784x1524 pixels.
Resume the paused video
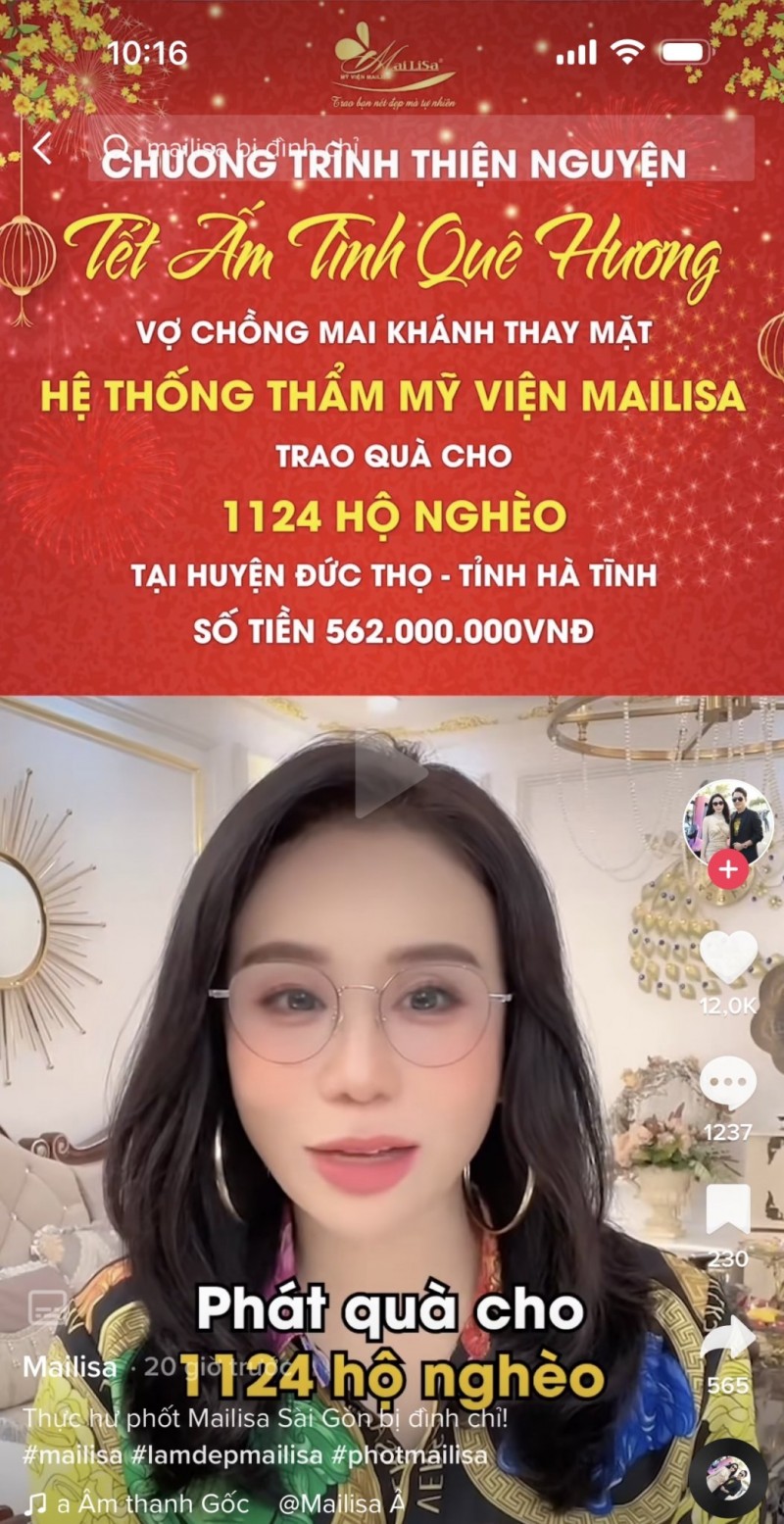pyautogui.click(x=390, y=781)
